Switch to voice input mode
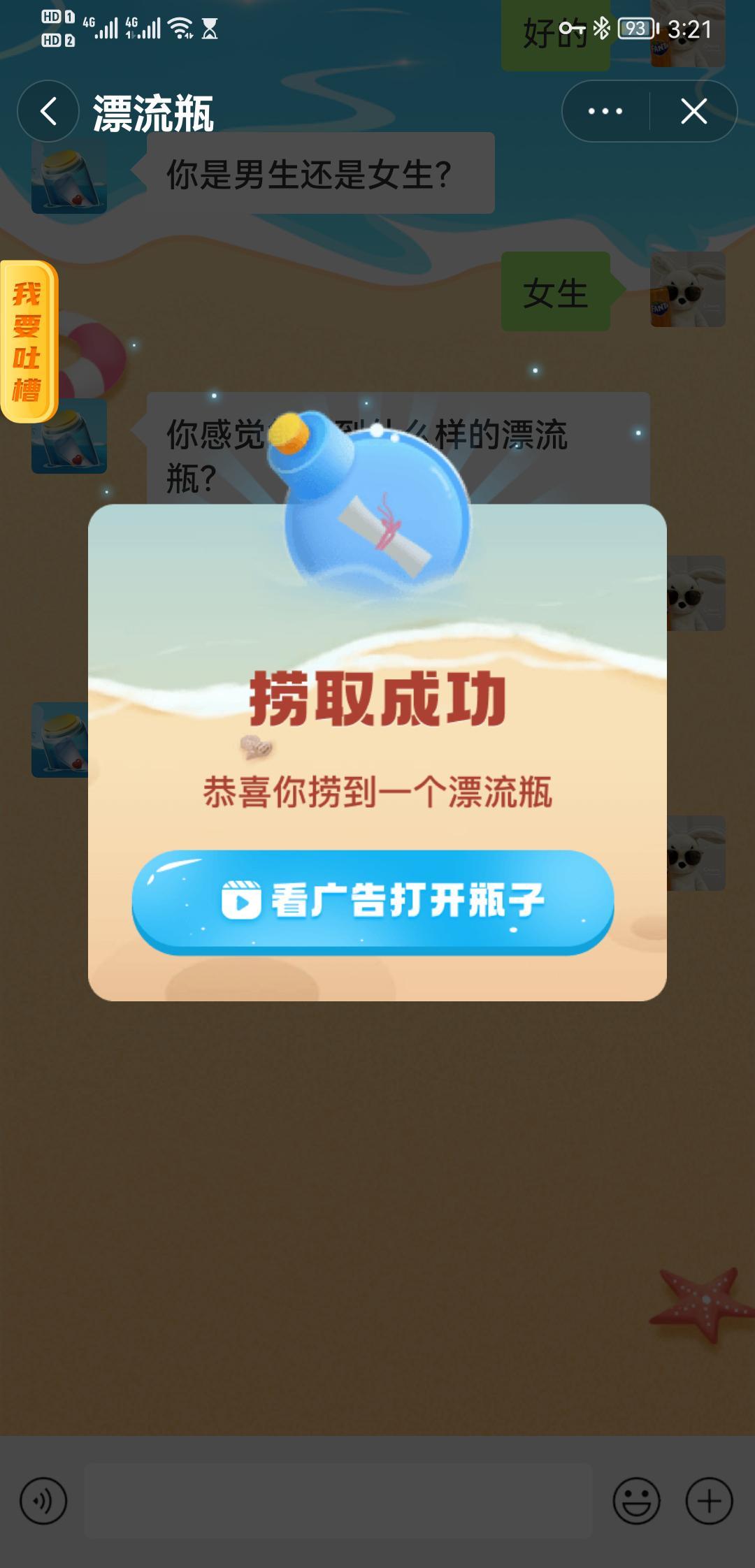Screen dimensions: 755x1568 click(x=43, y=1500)
